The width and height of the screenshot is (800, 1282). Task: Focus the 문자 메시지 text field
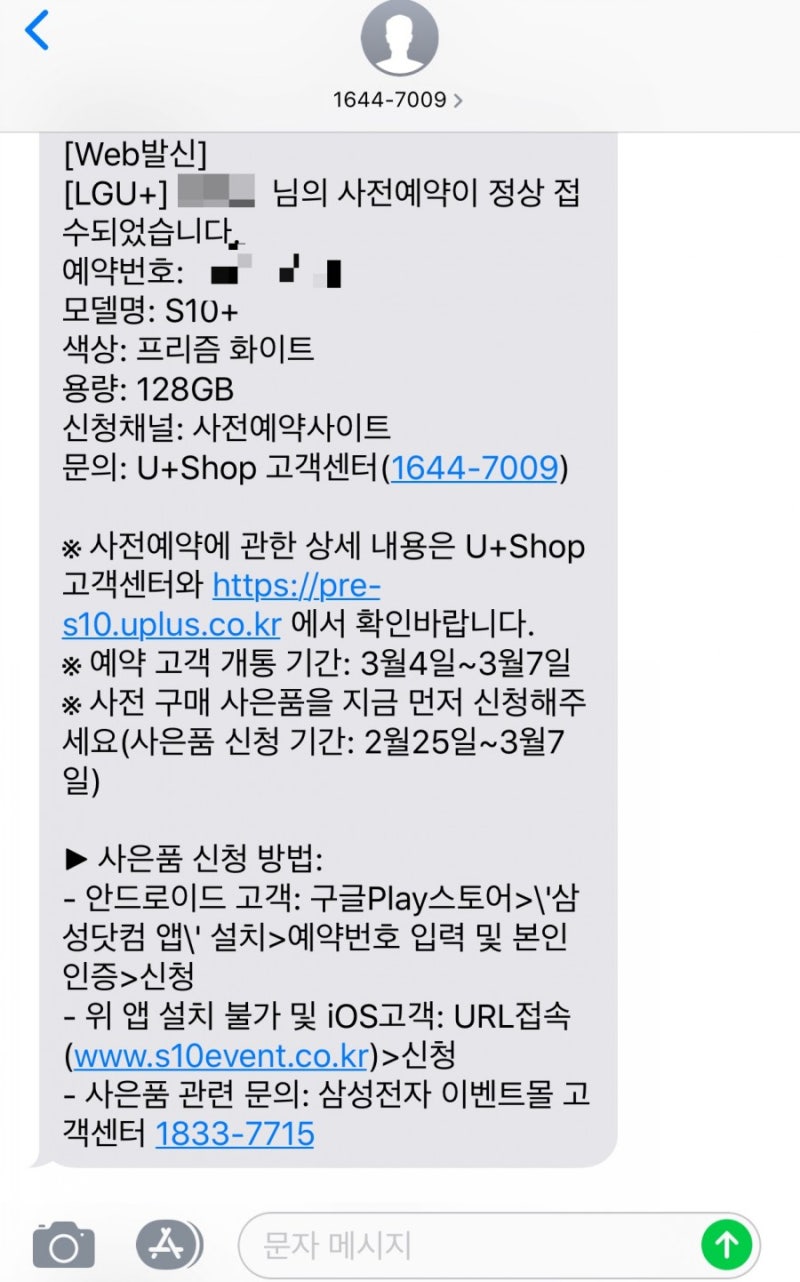click(470, 1245)
